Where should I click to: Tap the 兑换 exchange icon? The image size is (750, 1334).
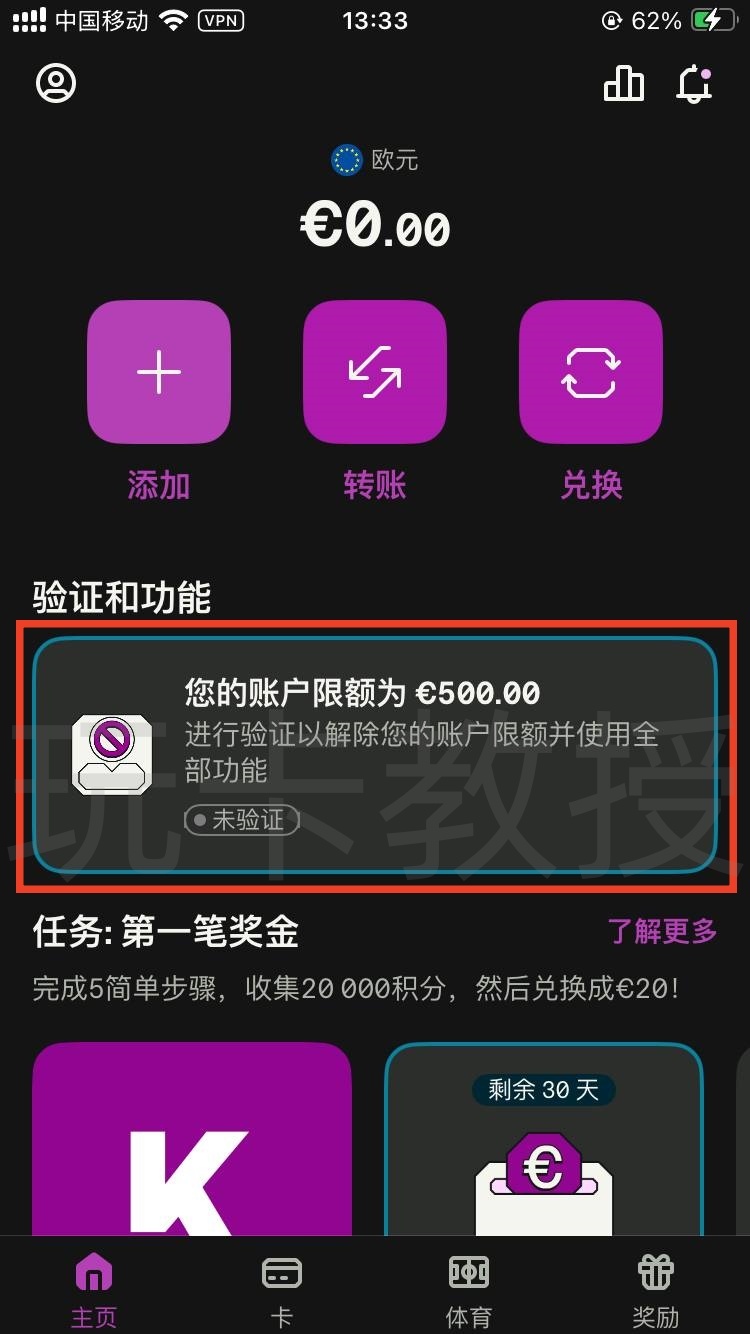coord(591,371)
